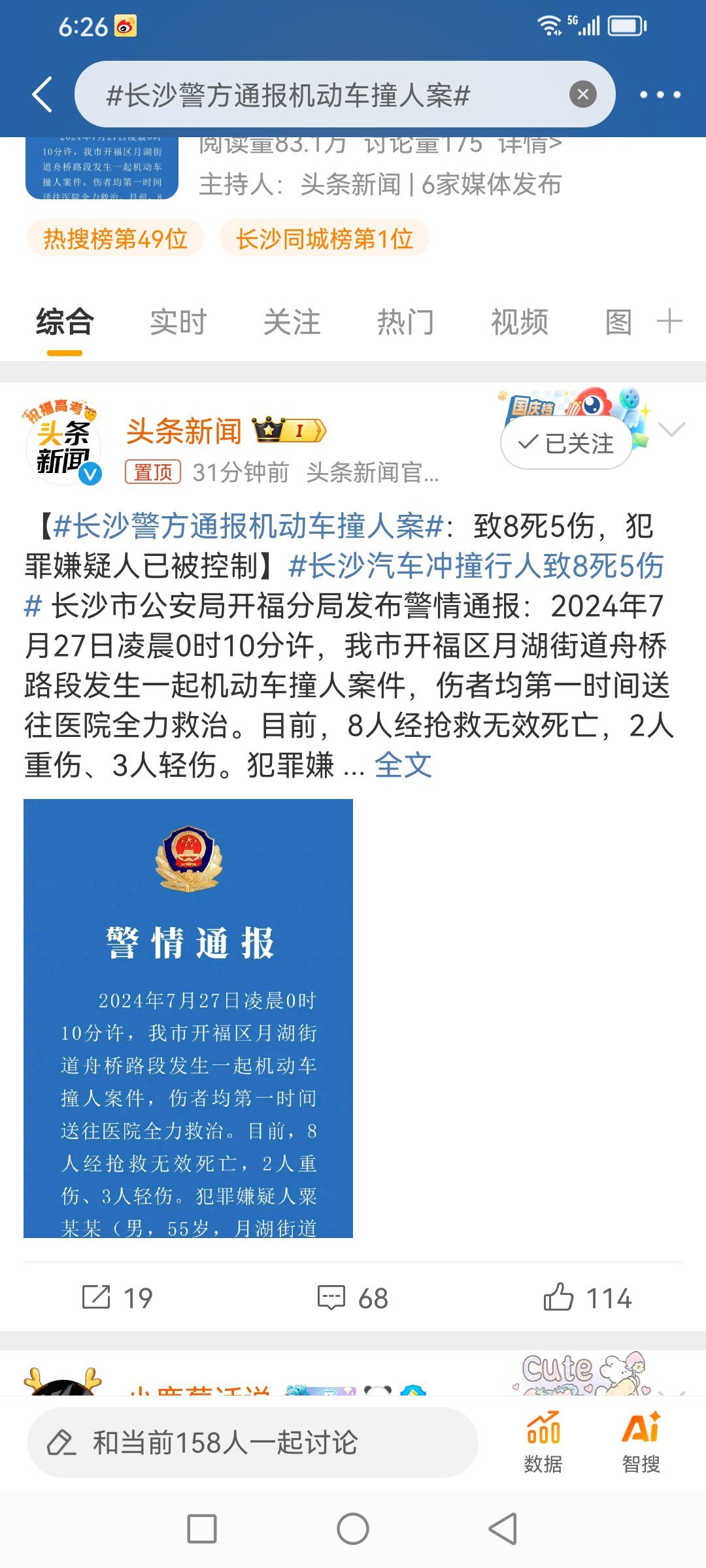Clear the search query text
The height and width of the screenshot is (1568, 706).
tap(582, 95)
